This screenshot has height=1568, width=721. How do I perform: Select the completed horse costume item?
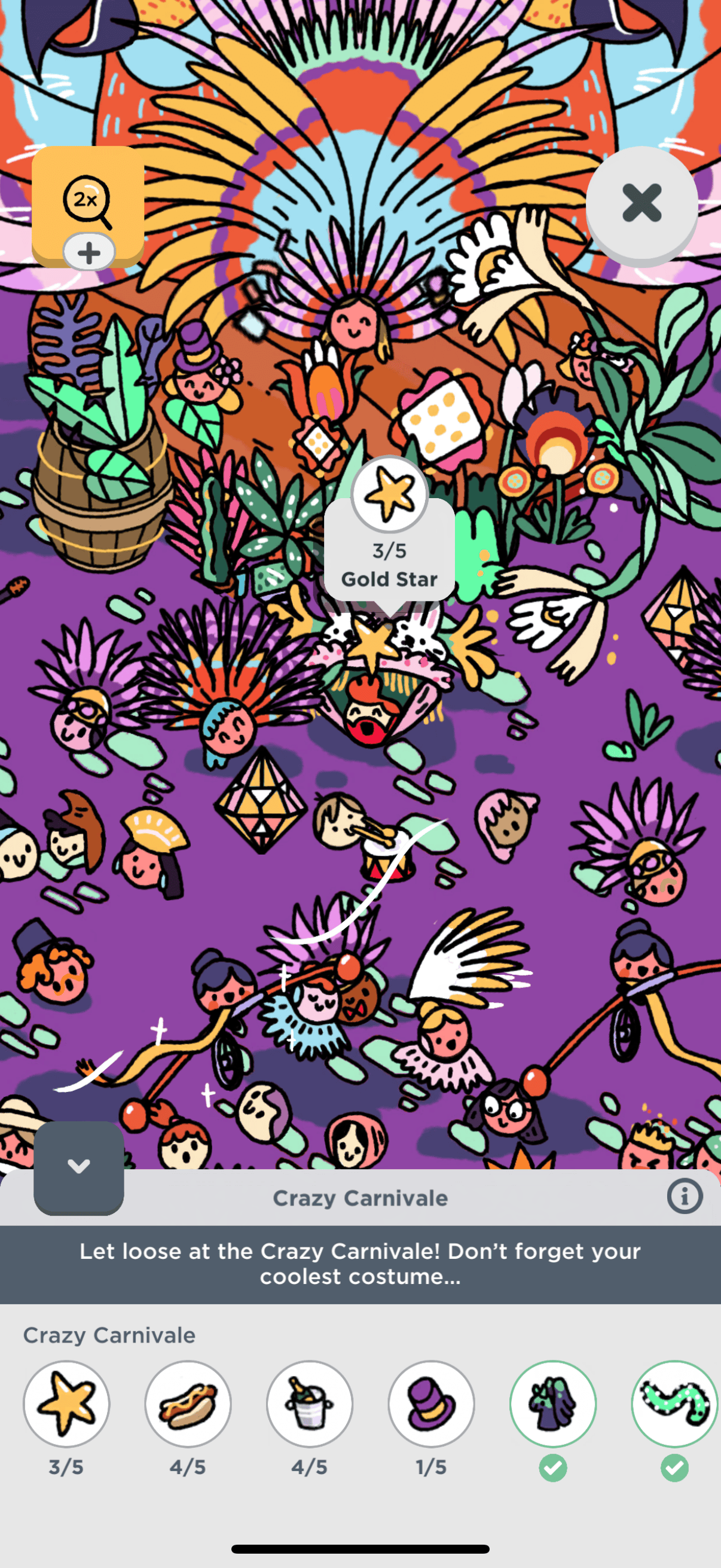pyautogui.click(x=553, y=1404)
